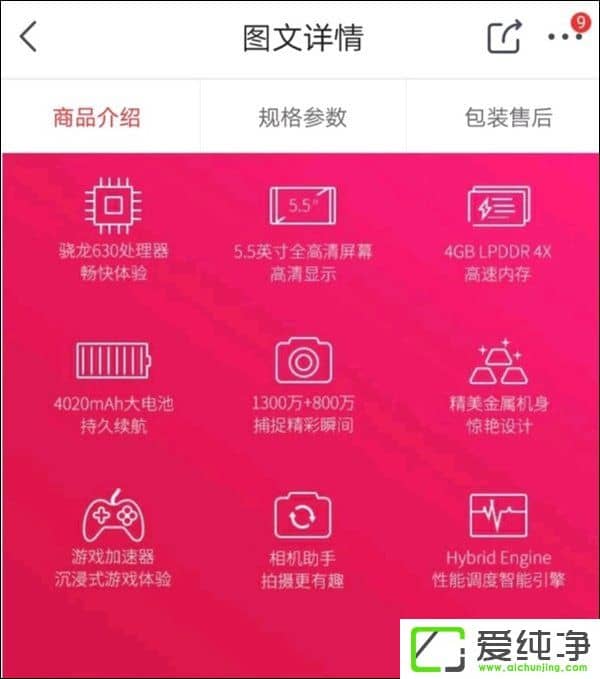Switch to the 规格参数 tab

pos(302,117)
